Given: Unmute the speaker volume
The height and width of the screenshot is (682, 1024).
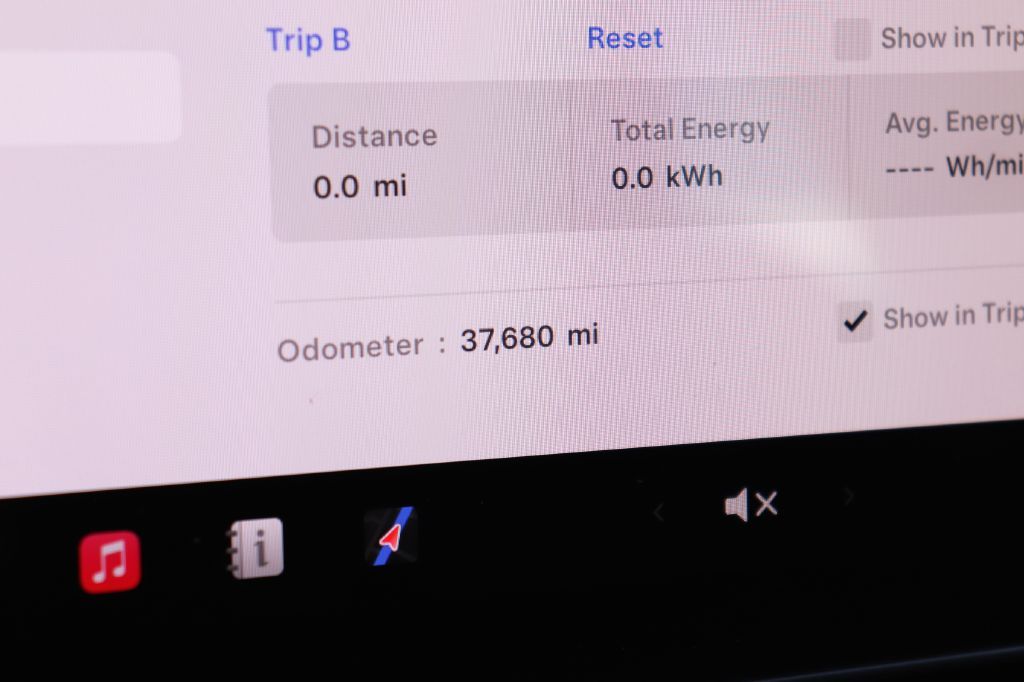Looking at the screenshot, I should coord(750,505).
